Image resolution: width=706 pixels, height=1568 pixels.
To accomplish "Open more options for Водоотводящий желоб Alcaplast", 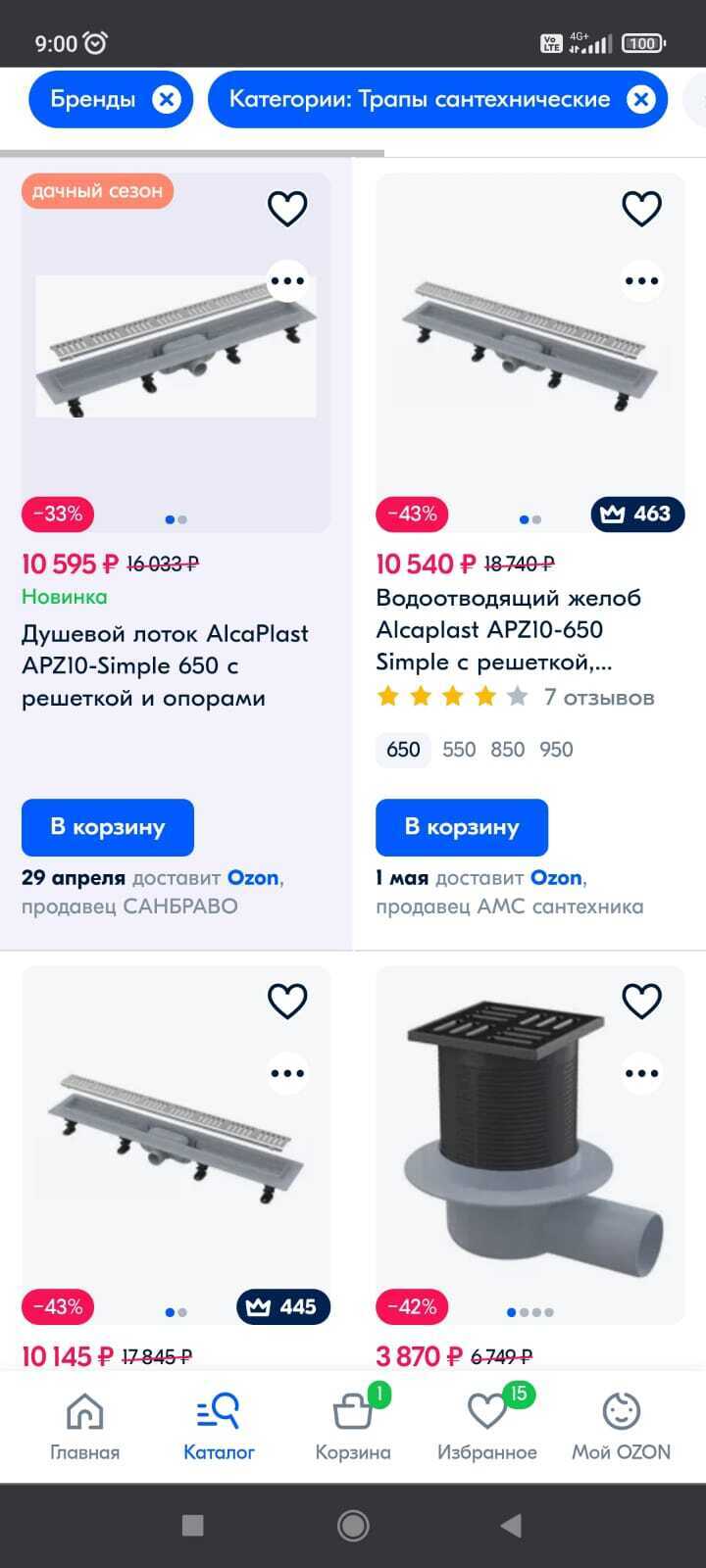I will coord(642,281).
